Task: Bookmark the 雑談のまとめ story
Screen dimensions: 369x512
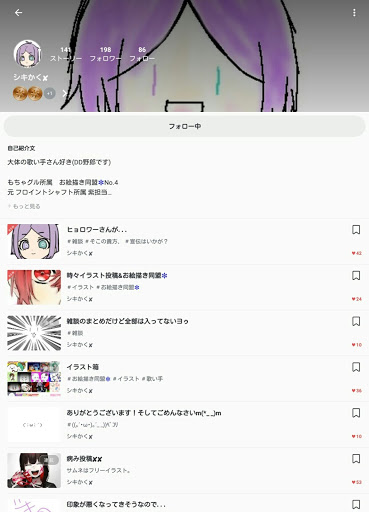Action: pos(356,321)
